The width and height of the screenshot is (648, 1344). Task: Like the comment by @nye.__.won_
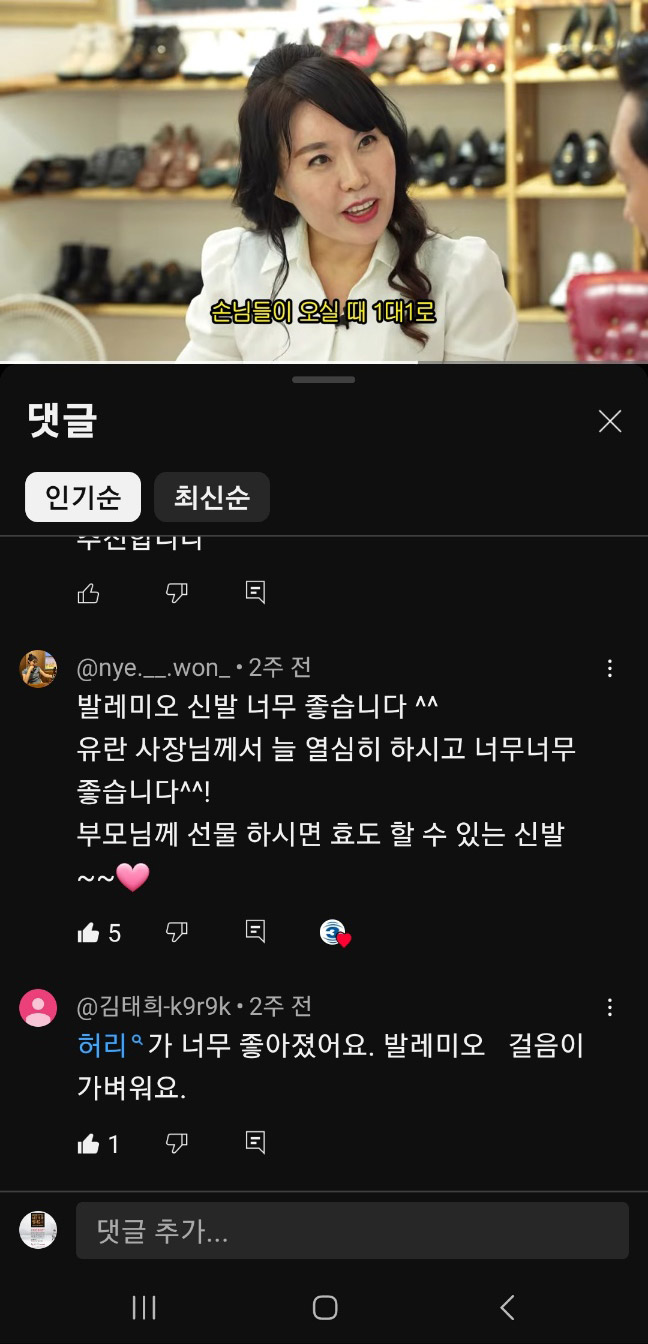click(89, 933)
